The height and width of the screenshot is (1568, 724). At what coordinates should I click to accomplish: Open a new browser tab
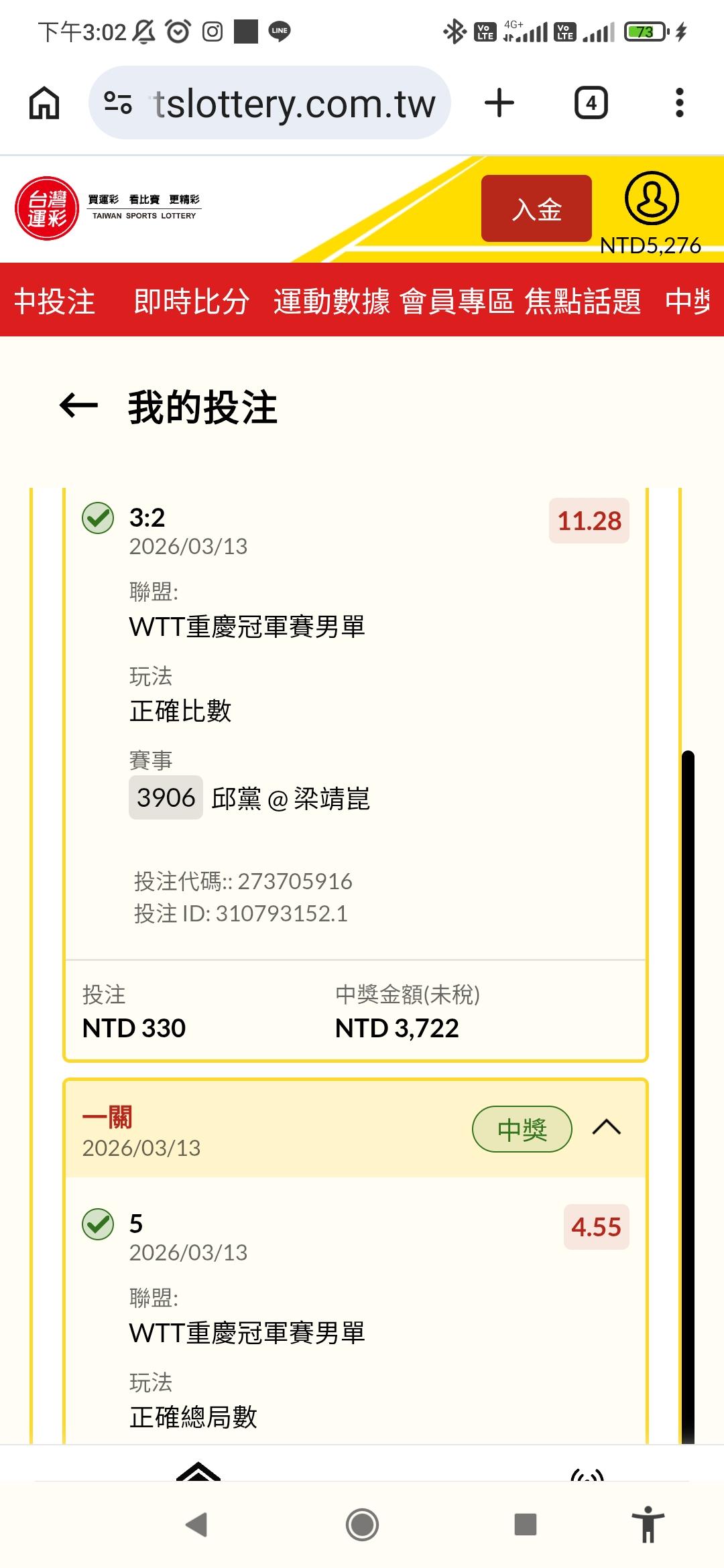pyautogui.click(x=499, y=103)
